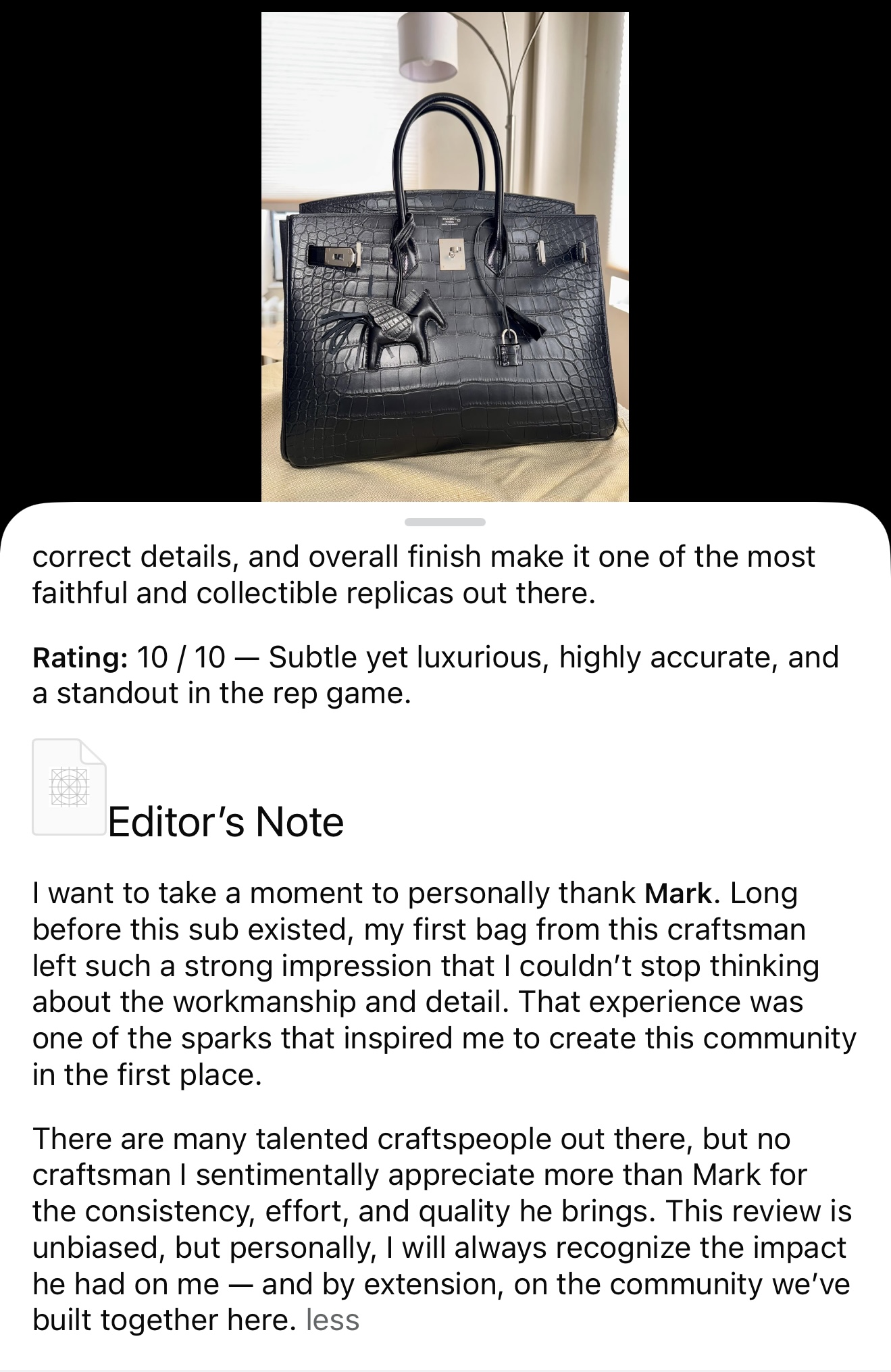891x1372 pixels.
Task: Tap the sheet's drag handle
Action: [x=444, y=522]
